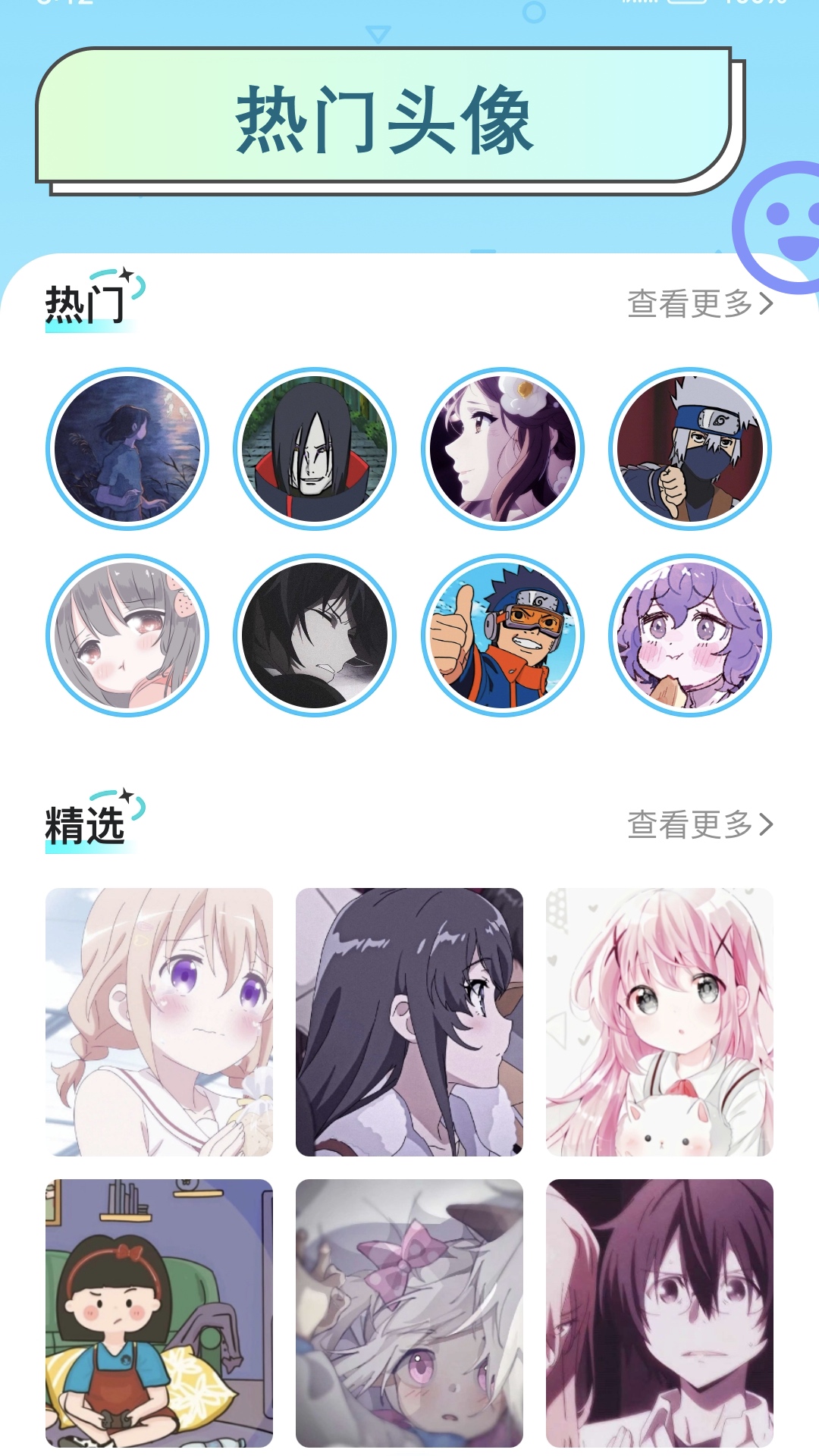
Task: Open 查看更多 in the 精选 section
Action: [x=699, y=824]
